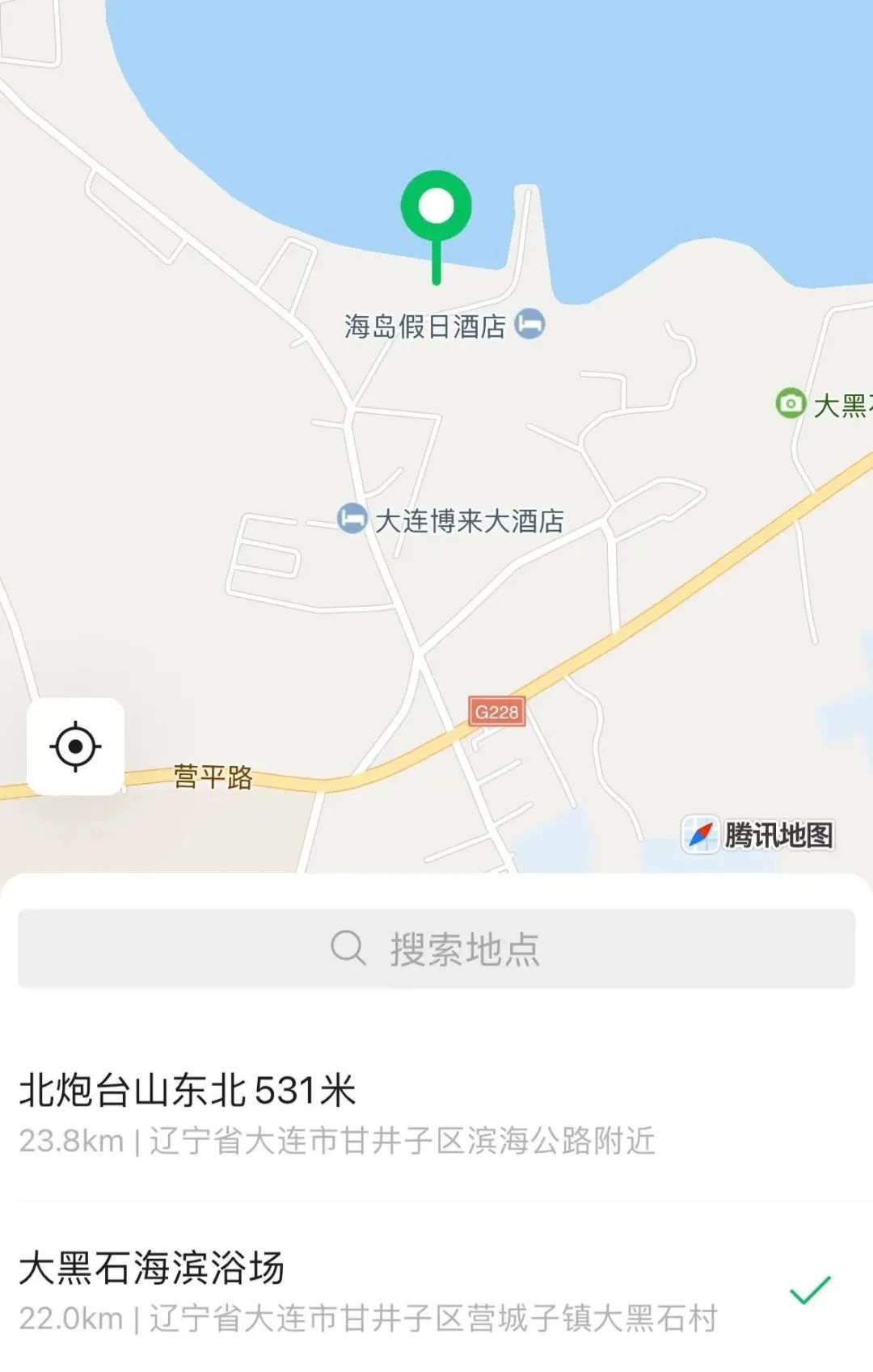Select 北炮台山东北531米 location

(x=436, y=1112)
